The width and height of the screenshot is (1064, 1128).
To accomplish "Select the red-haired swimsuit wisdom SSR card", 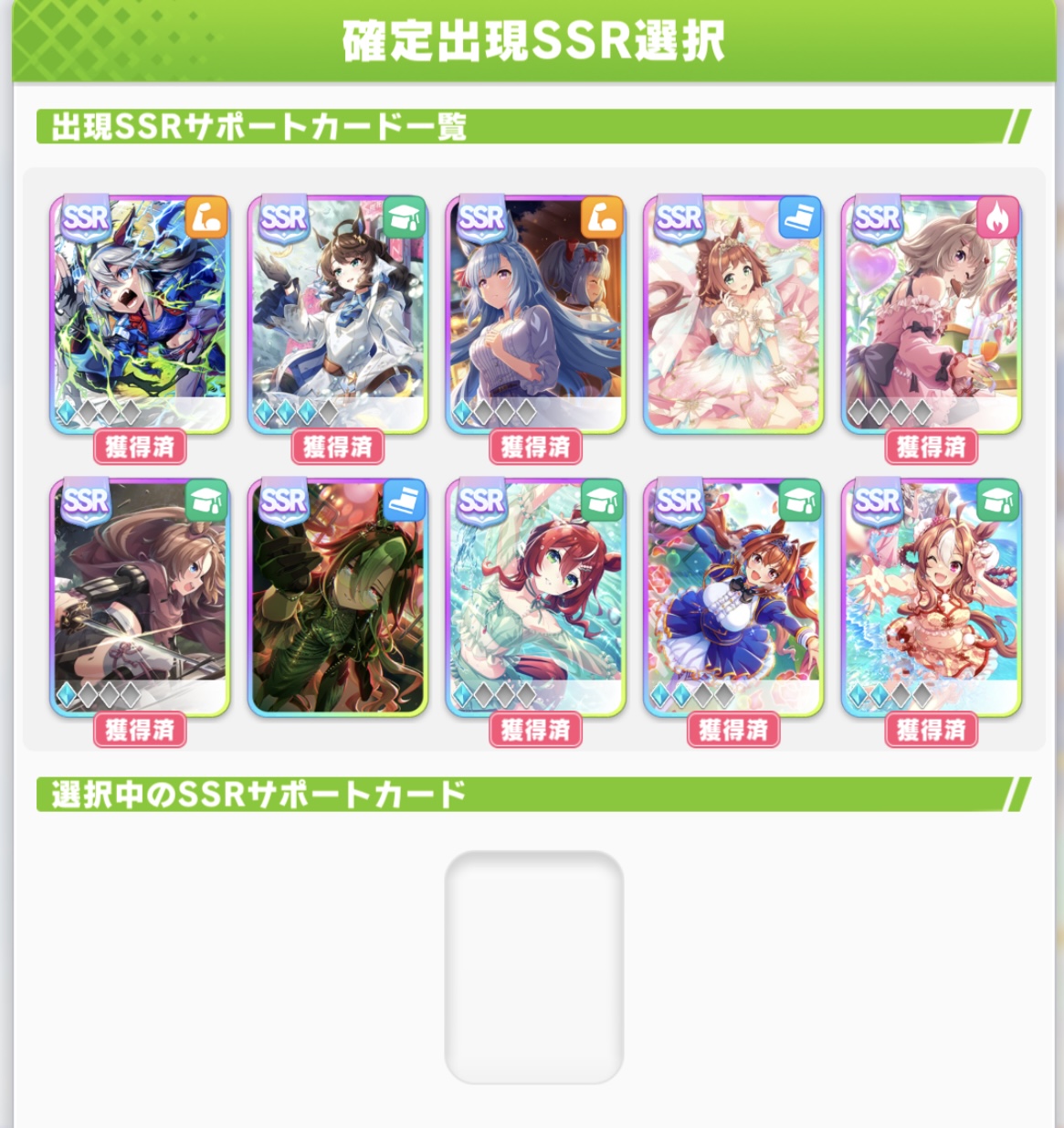I will point(535,596).
